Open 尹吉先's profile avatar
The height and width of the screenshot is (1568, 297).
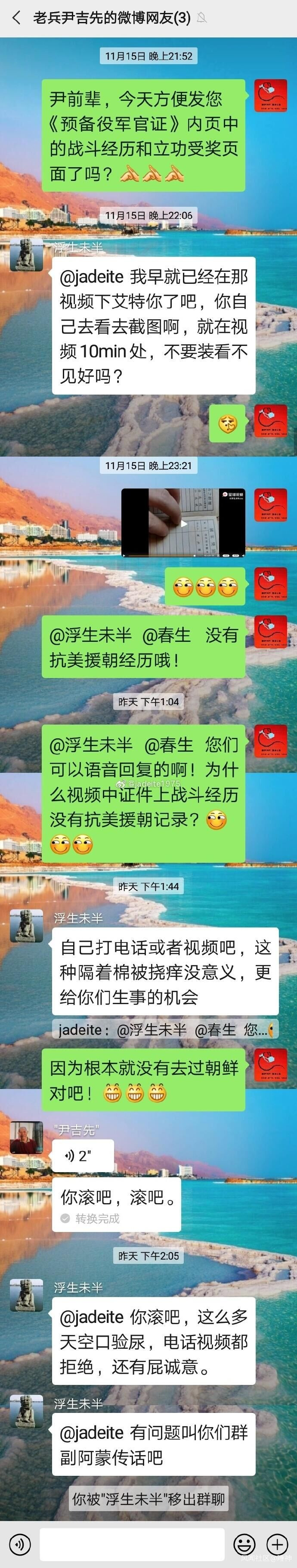26,1137
